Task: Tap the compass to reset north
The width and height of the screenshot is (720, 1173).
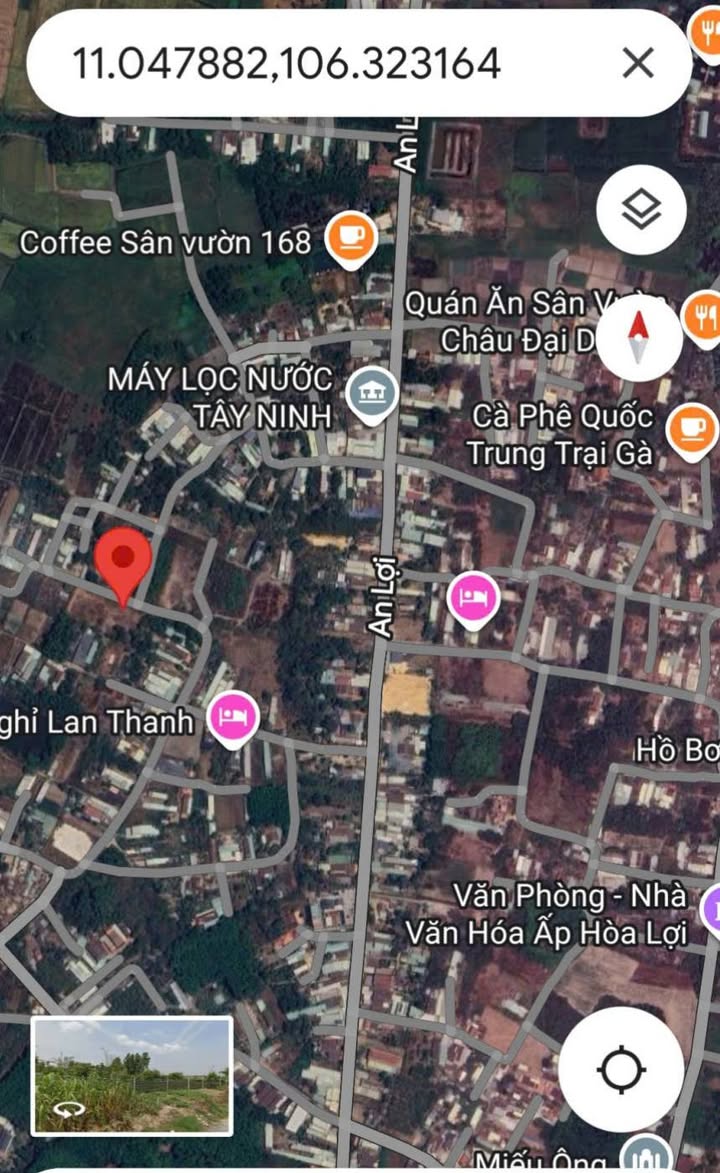Action: [638, 337]
